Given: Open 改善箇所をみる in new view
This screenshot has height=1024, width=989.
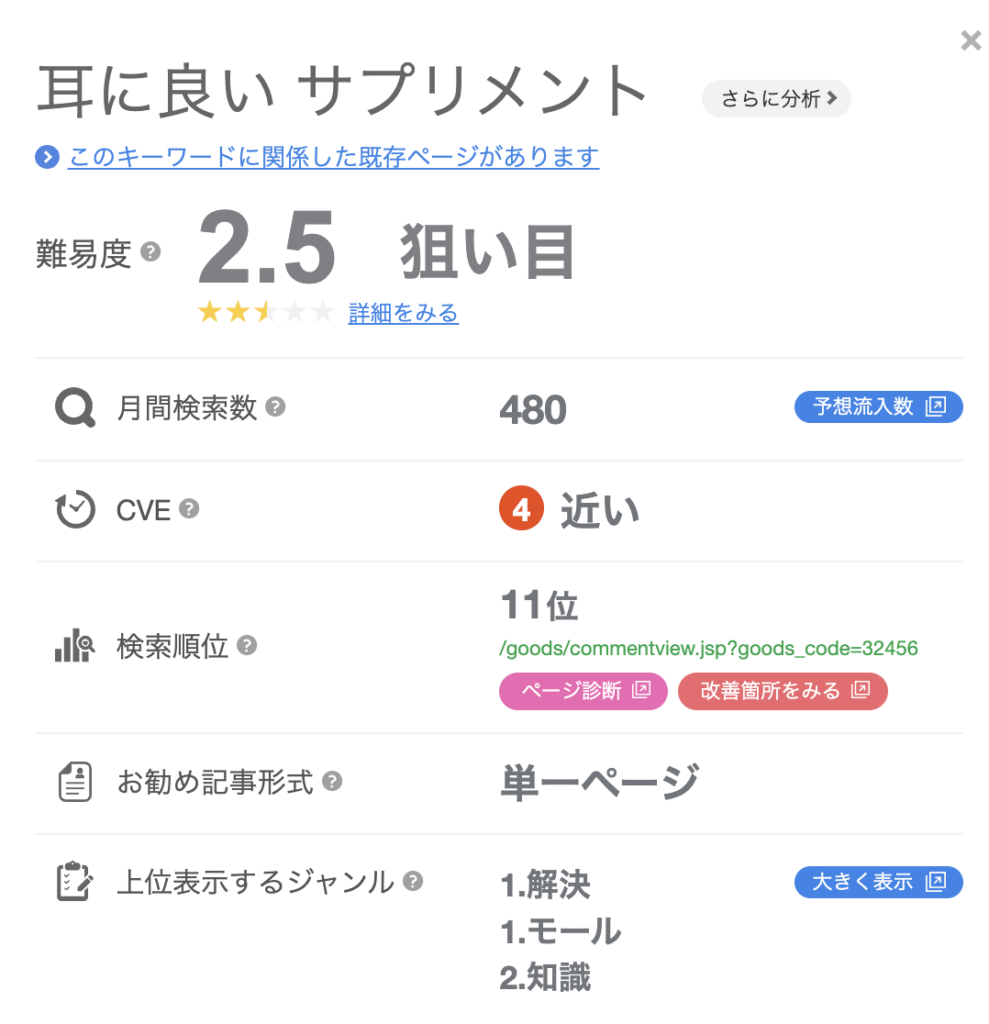Looking at the screenshot, I should tap(783, 691).
